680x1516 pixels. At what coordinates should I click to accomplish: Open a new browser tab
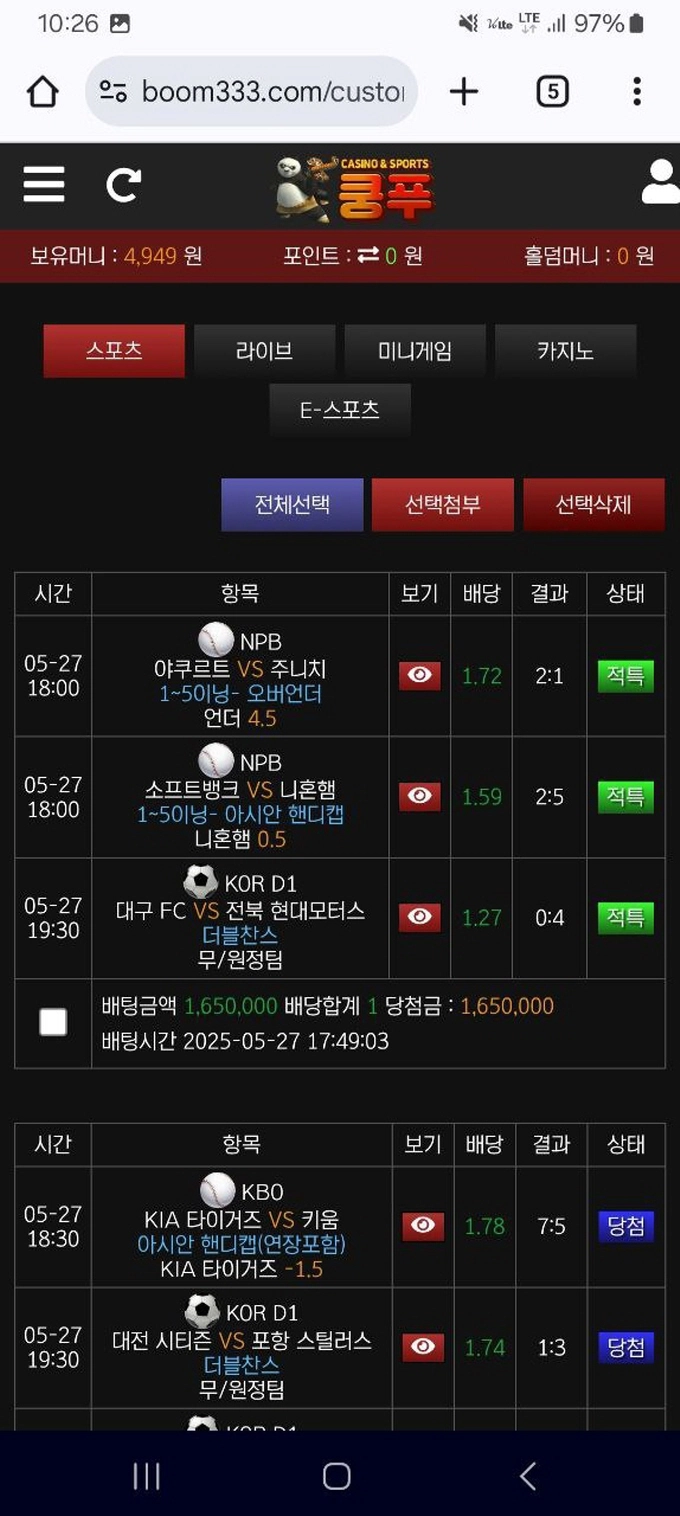464,92
